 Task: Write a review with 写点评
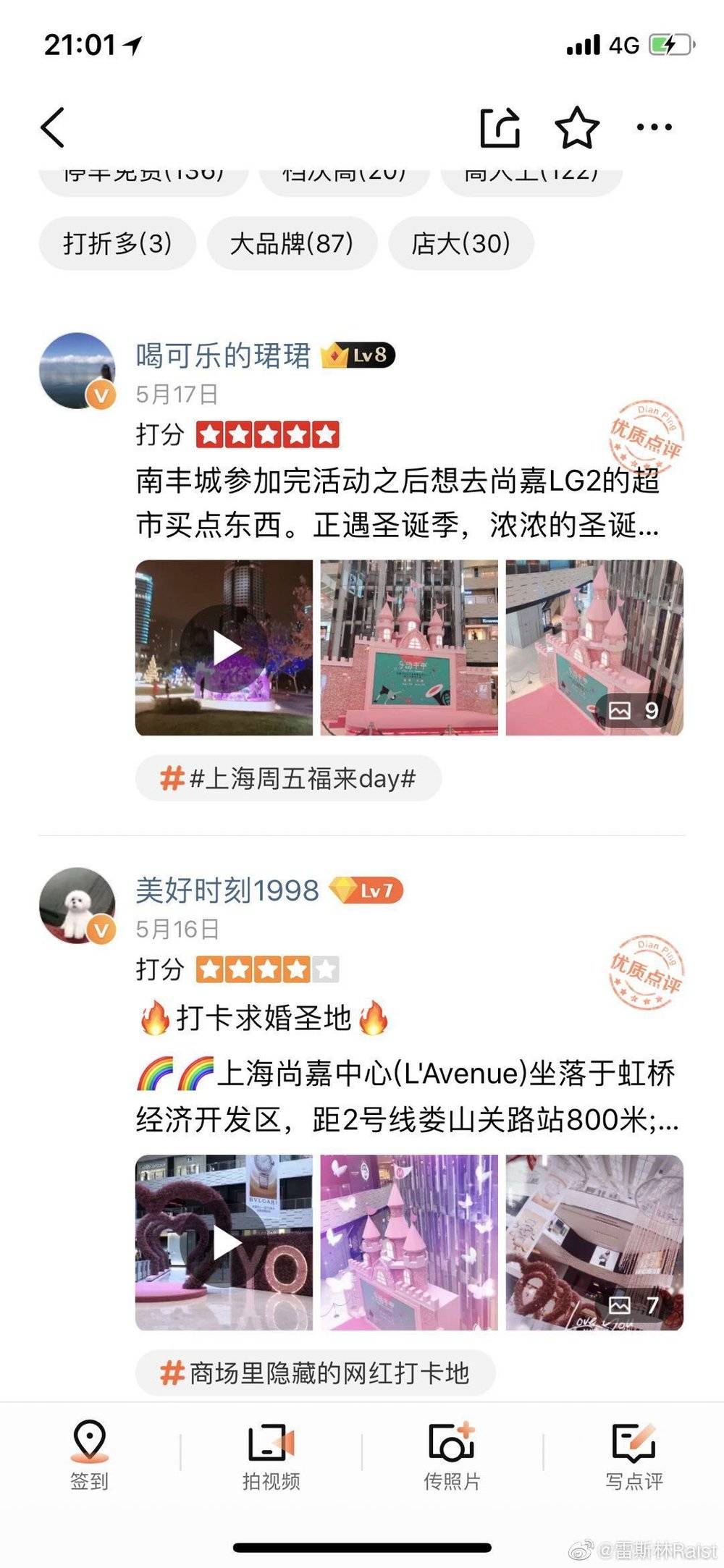634,1456
